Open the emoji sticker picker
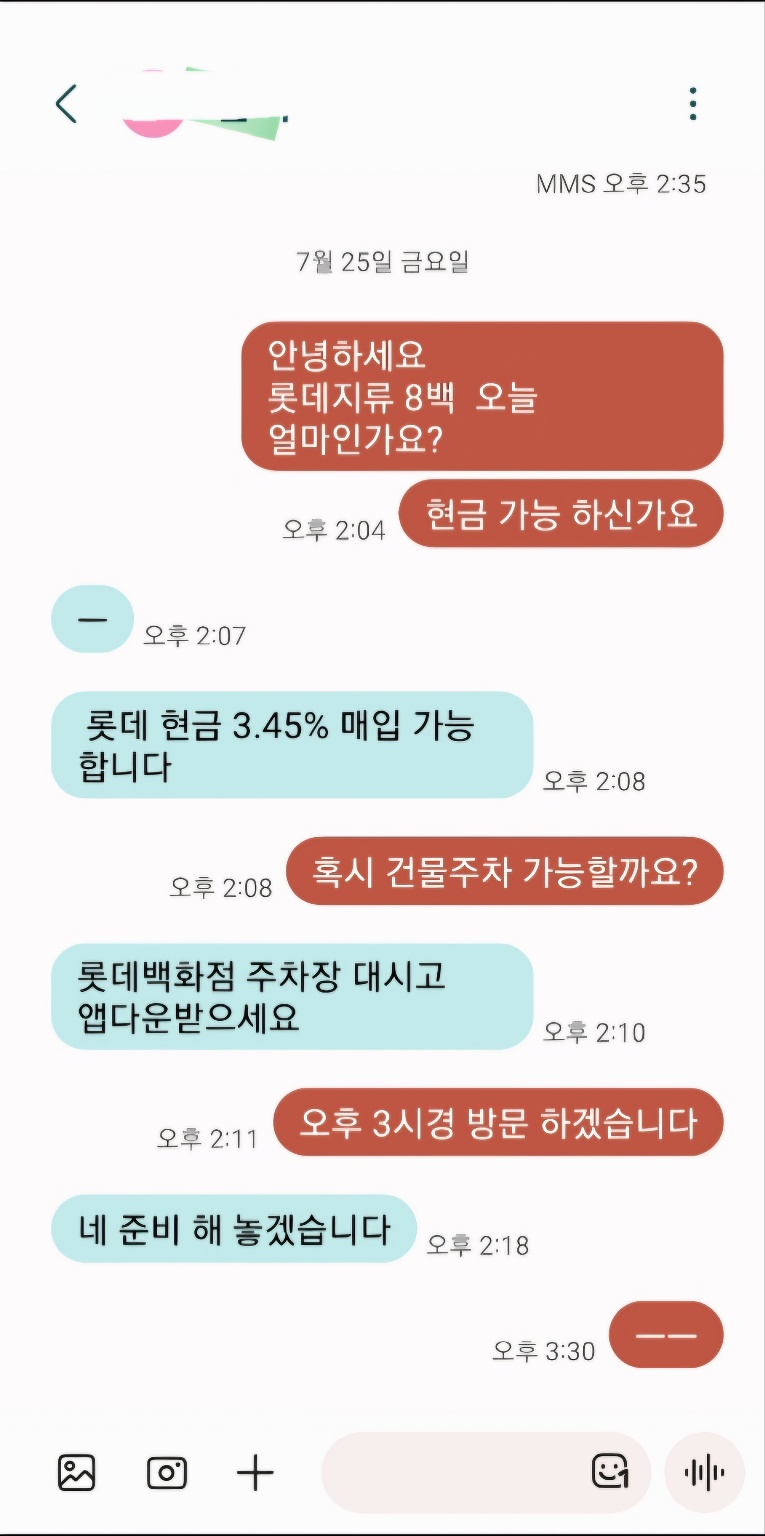The width and height of the screenshot is (765, 1536). point(609,1472)
